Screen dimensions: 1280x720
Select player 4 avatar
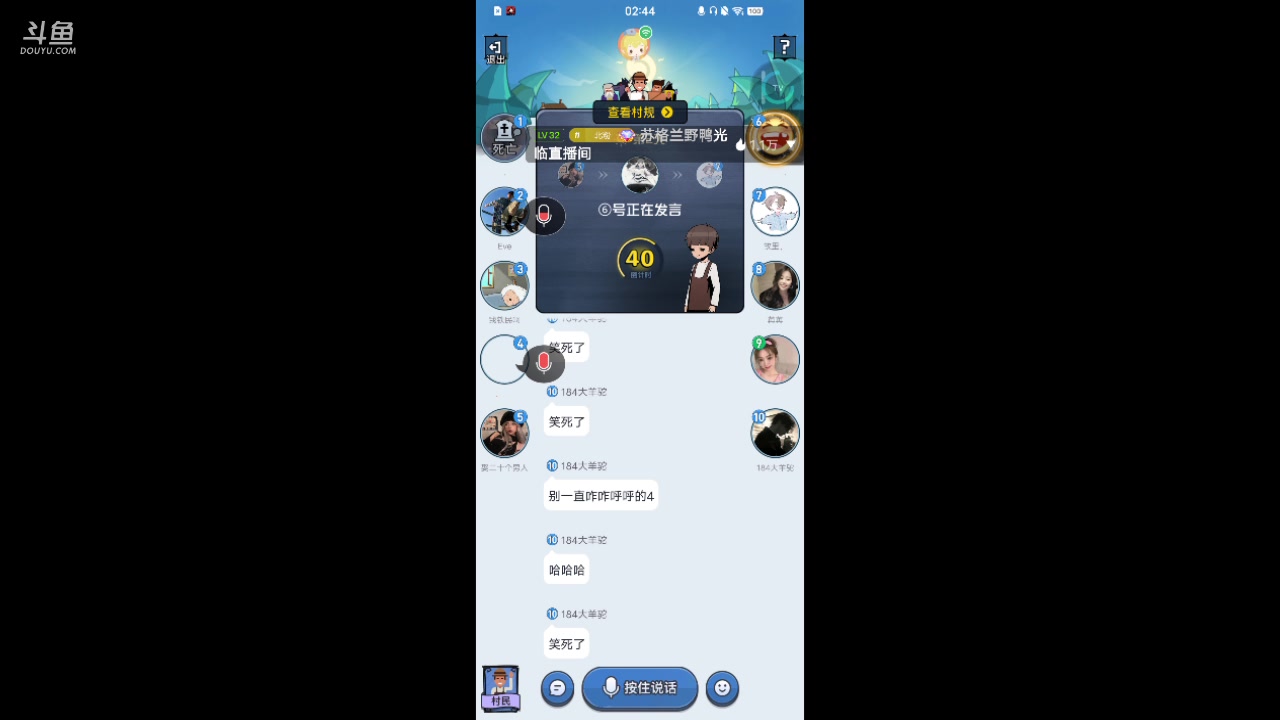click(504, 359)
